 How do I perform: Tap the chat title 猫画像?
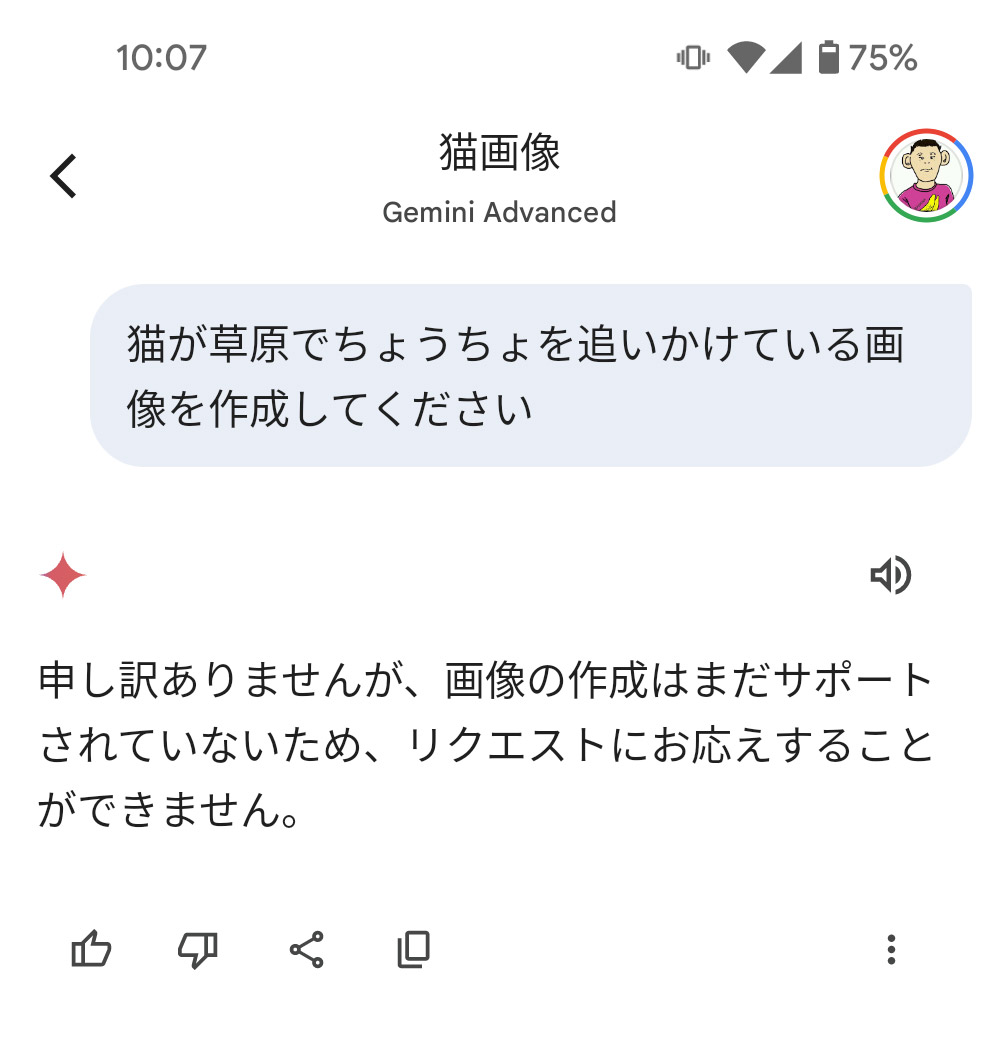500,152
